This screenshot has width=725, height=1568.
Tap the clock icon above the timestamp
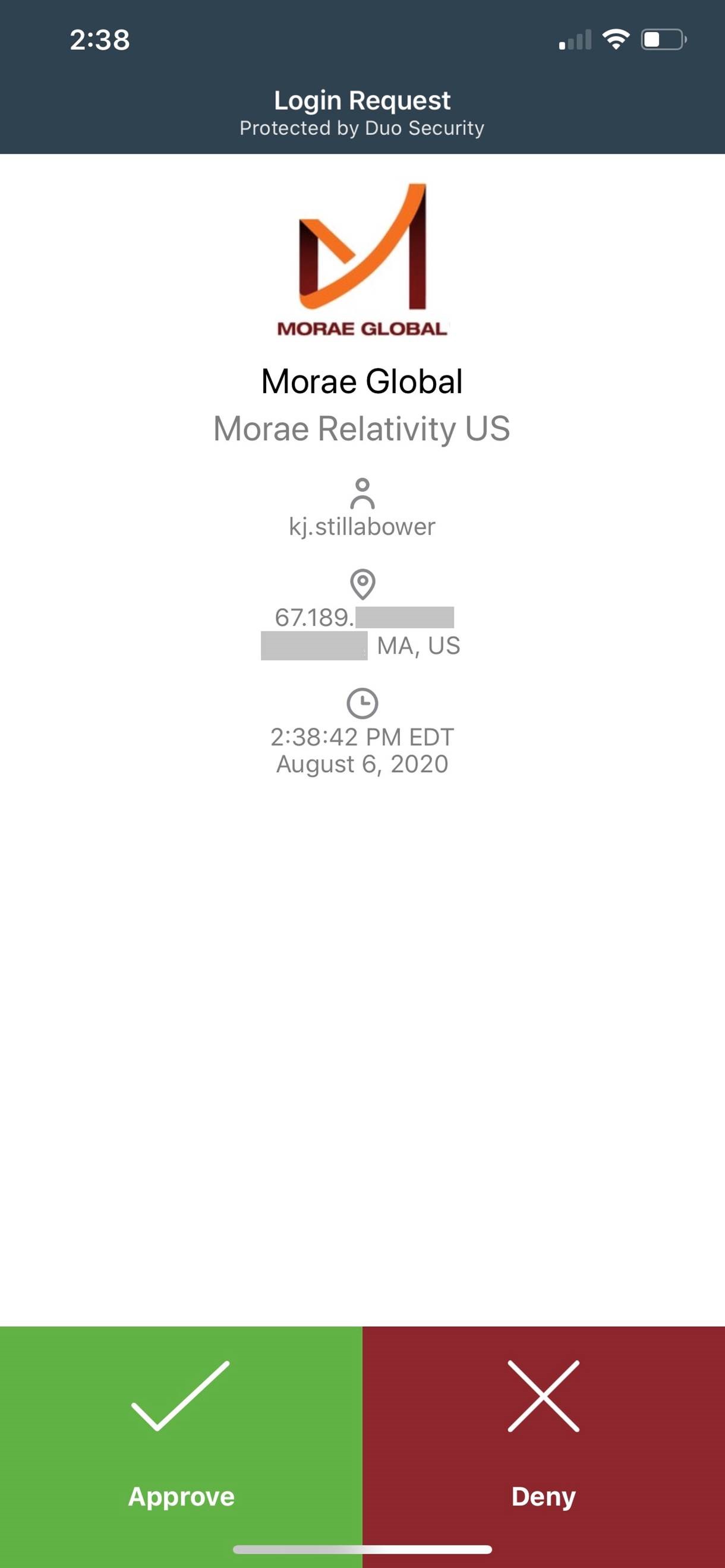coord(363,703)
